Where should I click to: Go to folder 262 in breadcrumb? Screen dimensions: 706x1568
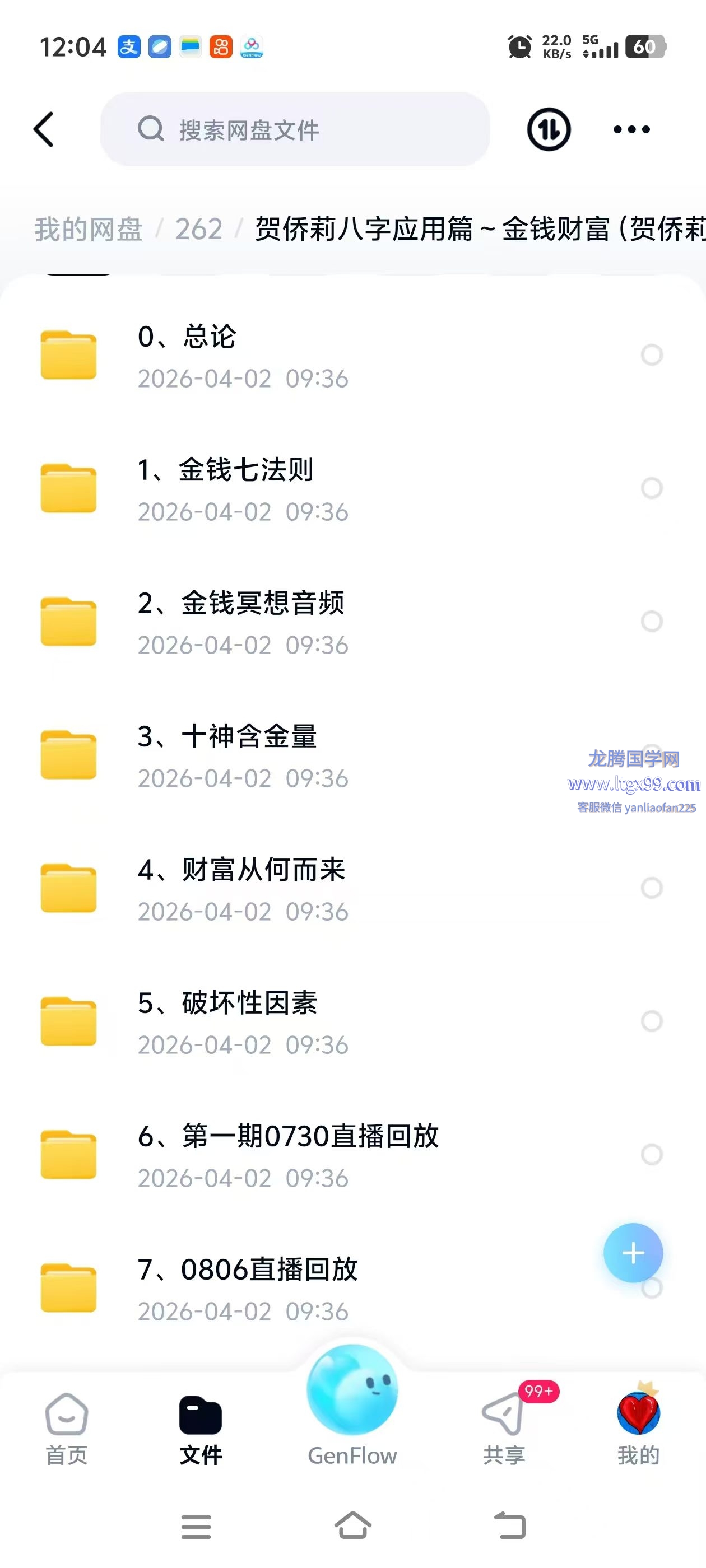point(198,230)
